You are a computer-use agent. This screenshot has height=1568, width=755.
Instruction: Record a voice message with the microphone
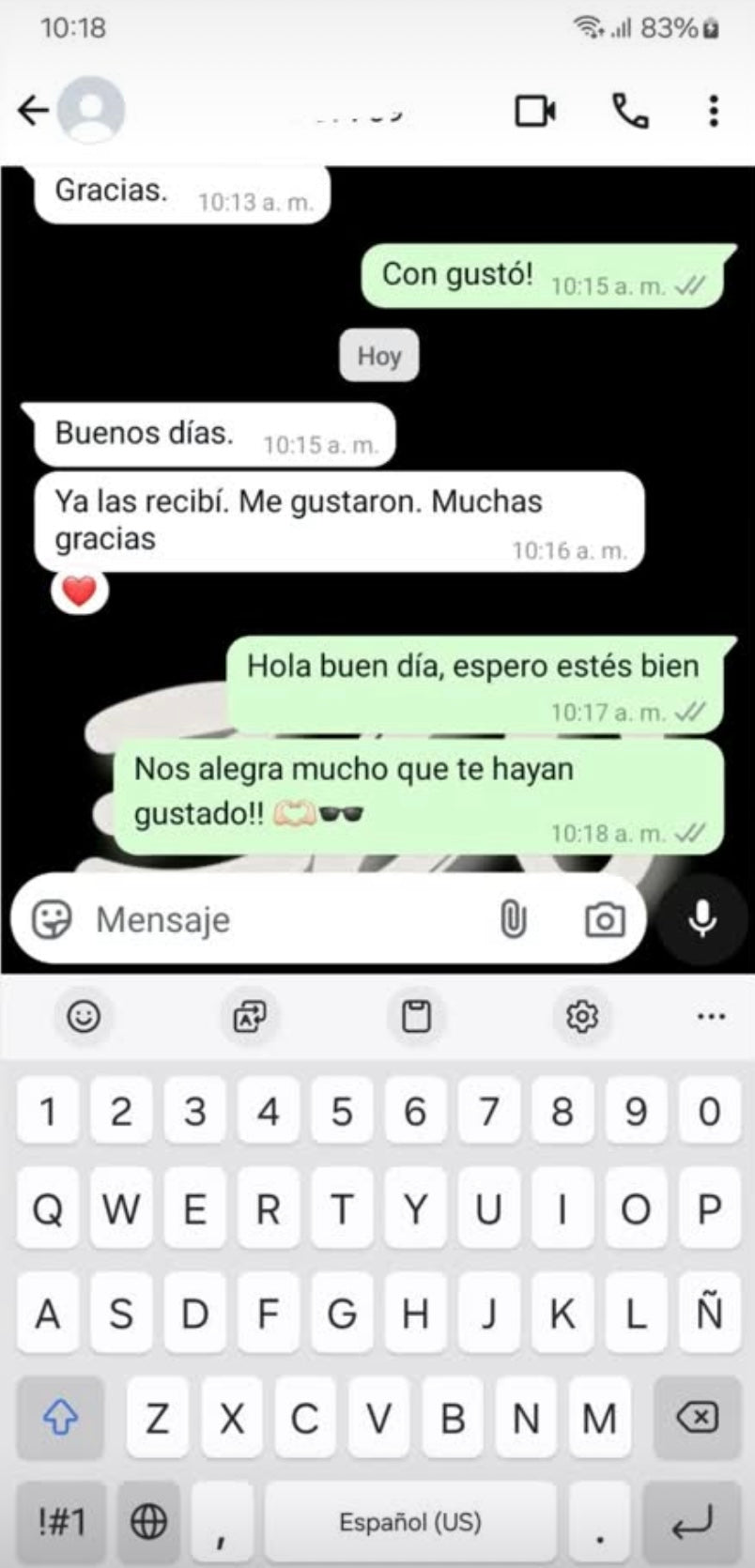(702, 919)
